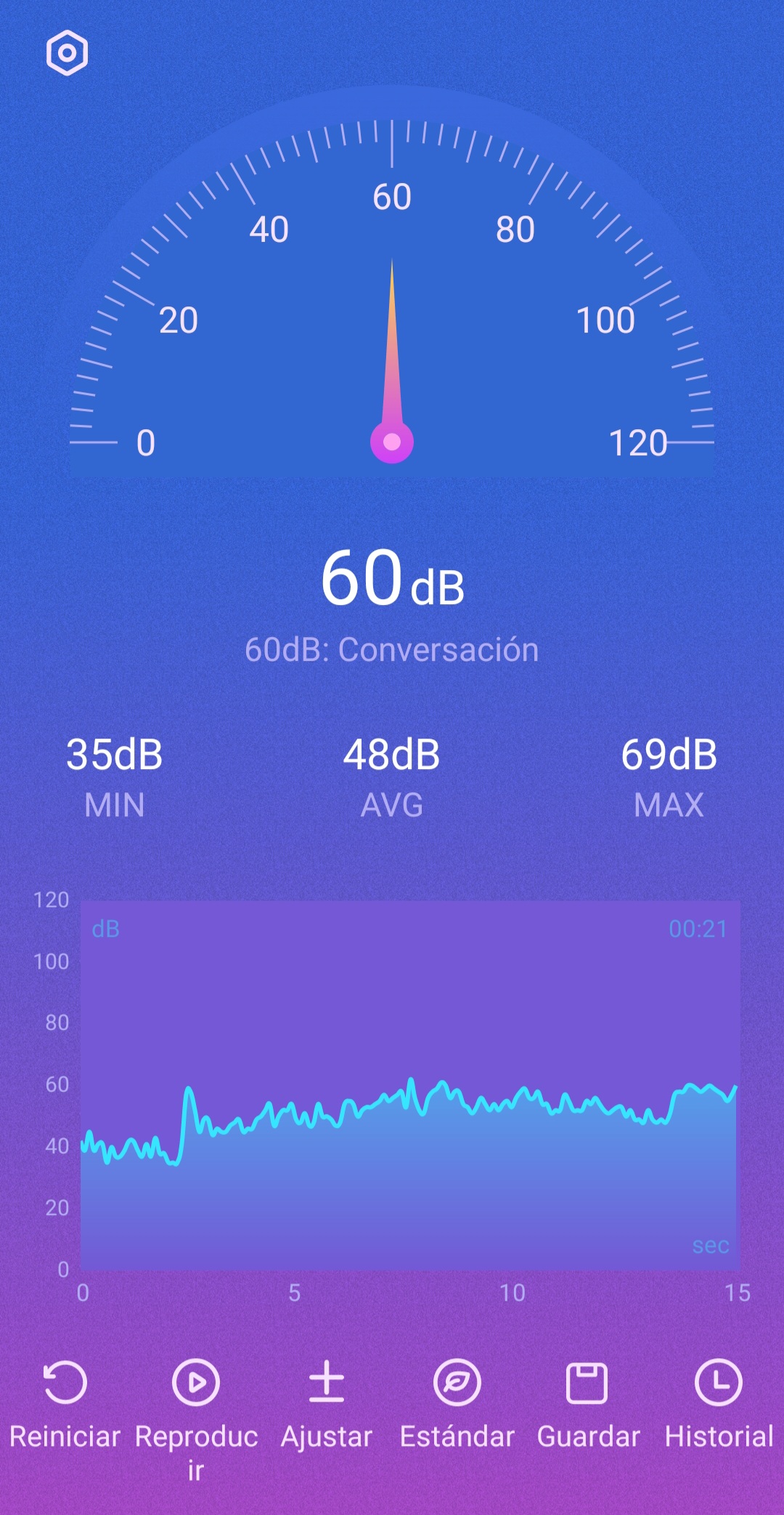
Task: Open the settings hexagon icon
Action: (67, 53)
